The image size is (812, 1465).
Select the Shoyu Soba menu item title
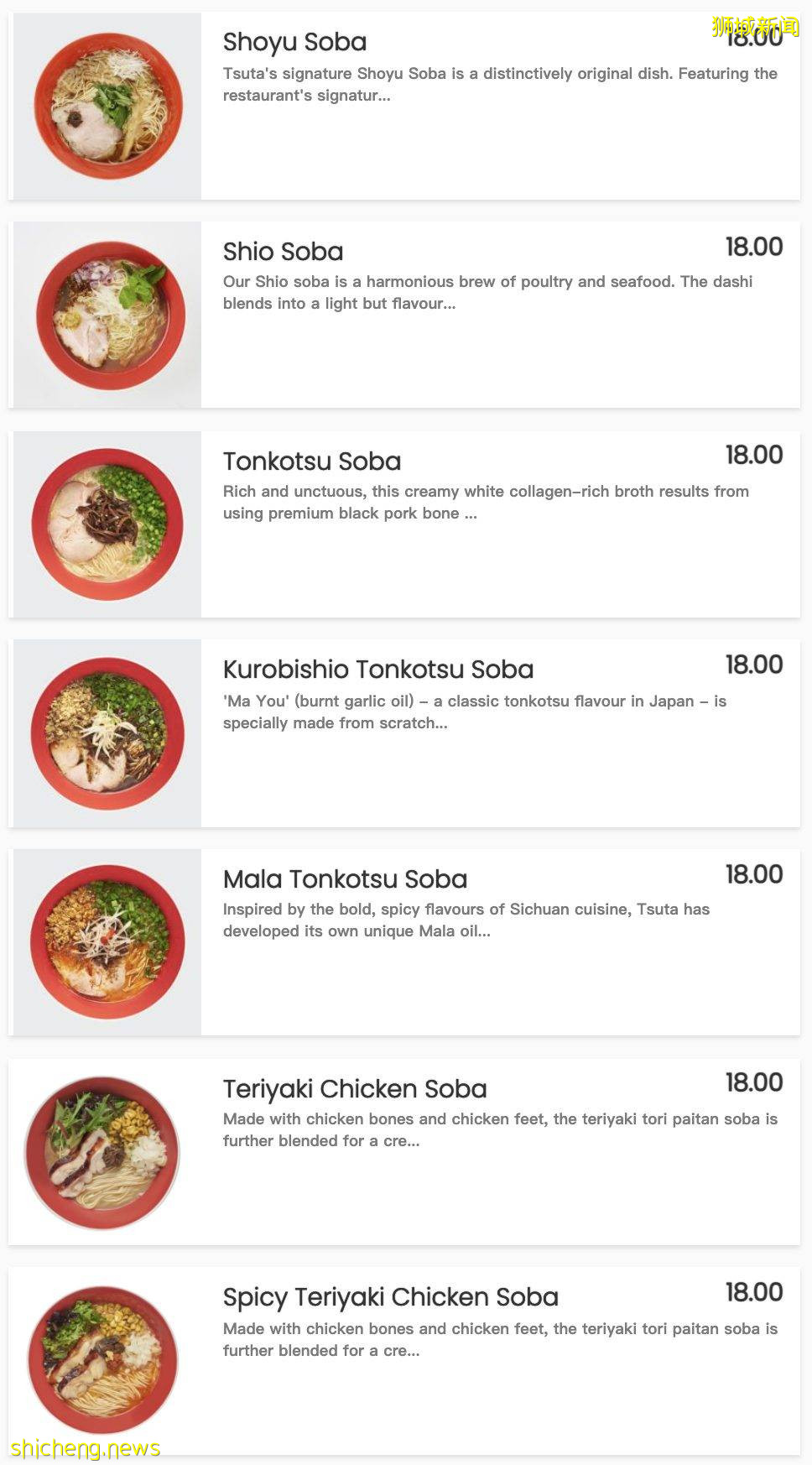pos(294,41)
